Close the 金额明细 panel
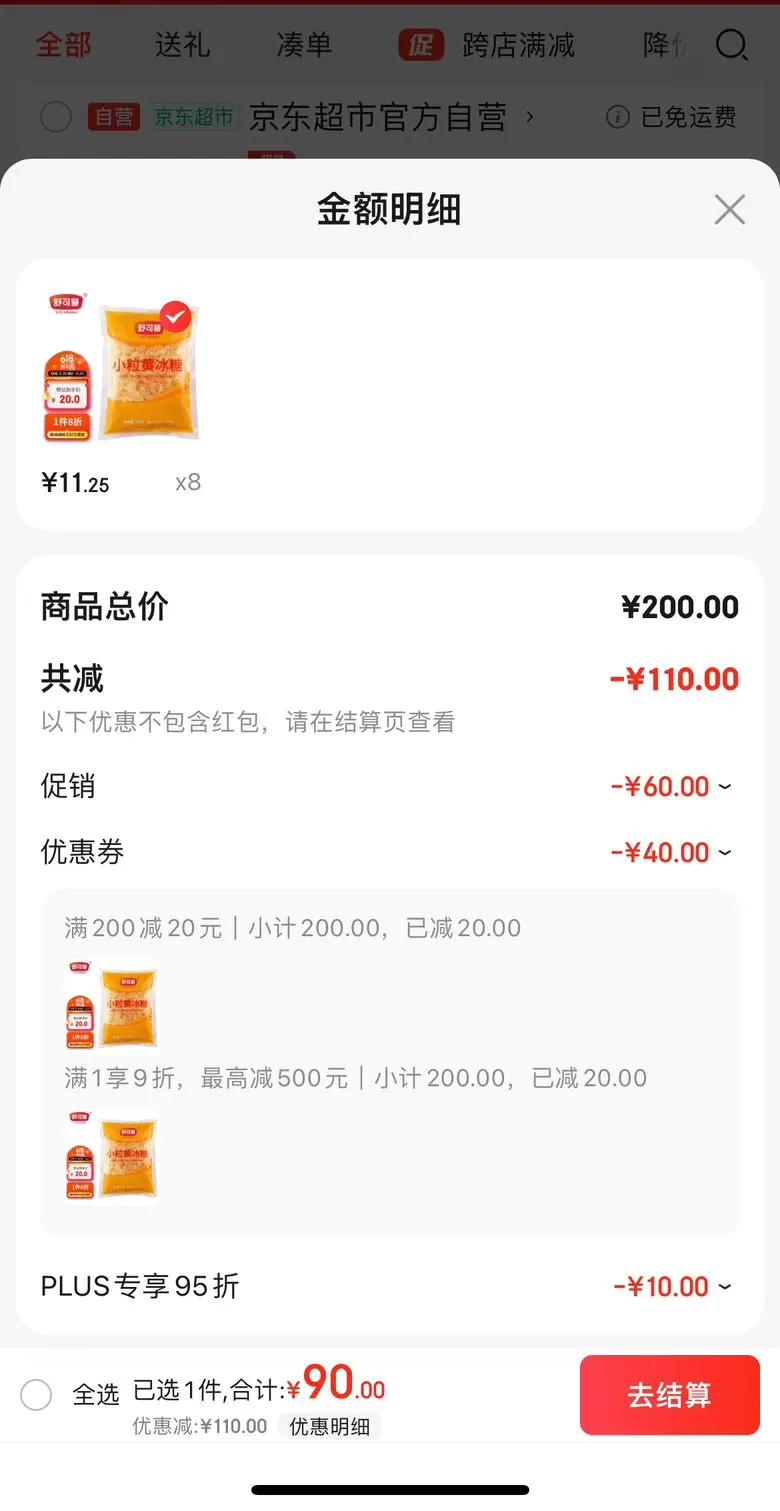 (729, 210)
